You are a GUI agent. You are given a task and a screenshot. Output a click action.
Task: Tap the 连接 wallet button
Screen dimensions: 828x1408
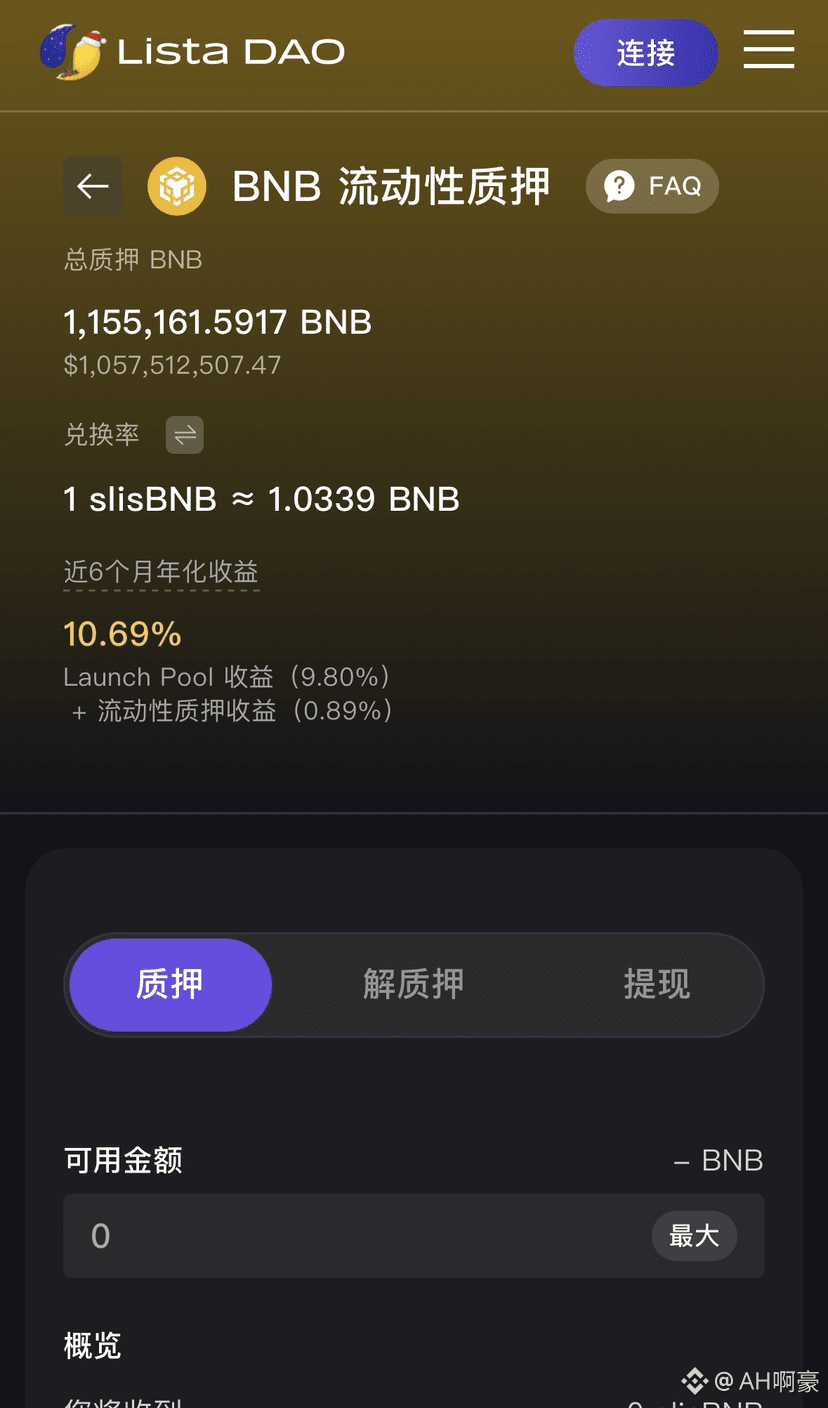tap(645, 52)
